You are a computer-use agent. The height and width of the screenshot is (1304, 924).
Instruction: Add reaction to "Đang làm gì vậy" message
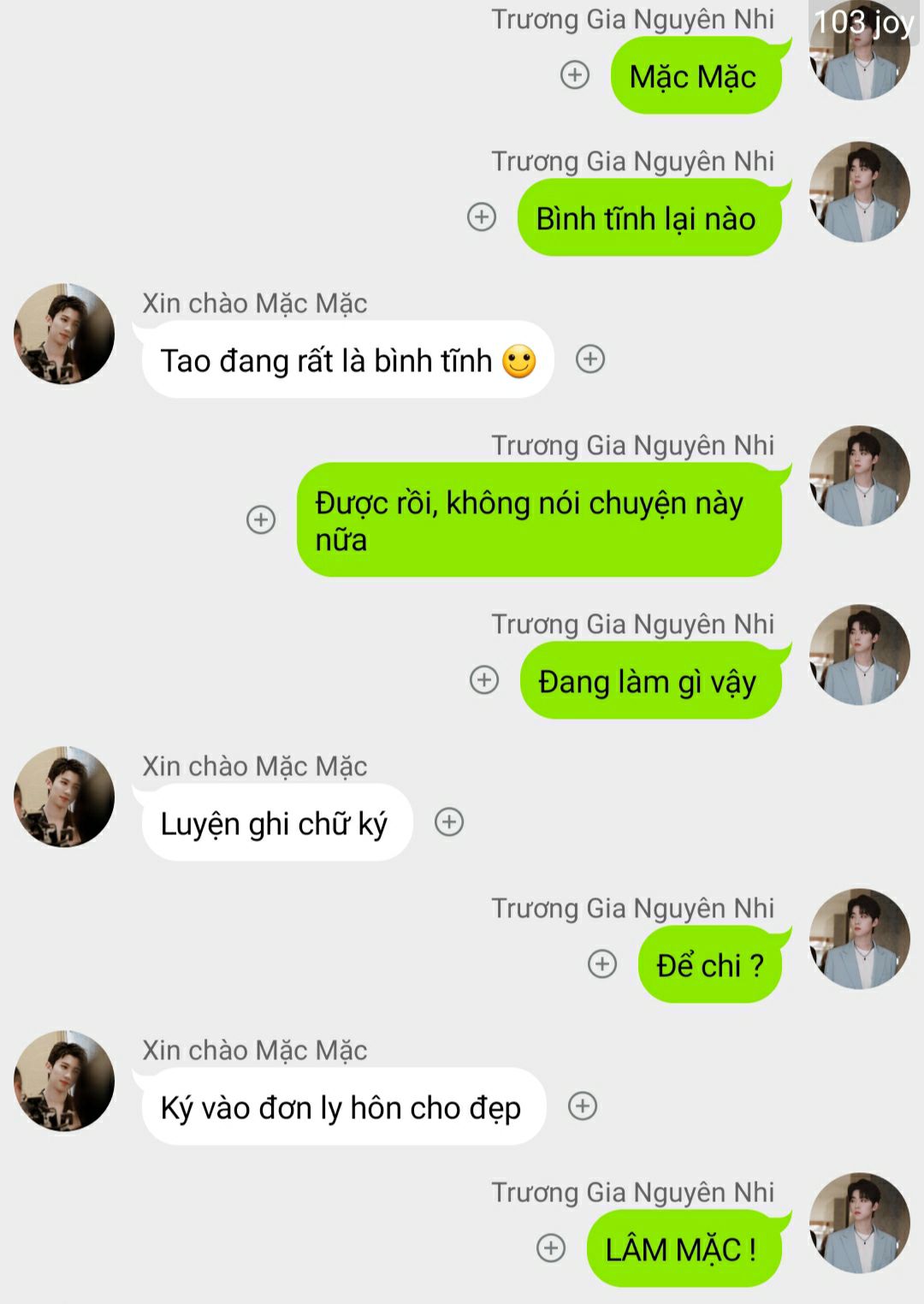(x=484, y=680)
